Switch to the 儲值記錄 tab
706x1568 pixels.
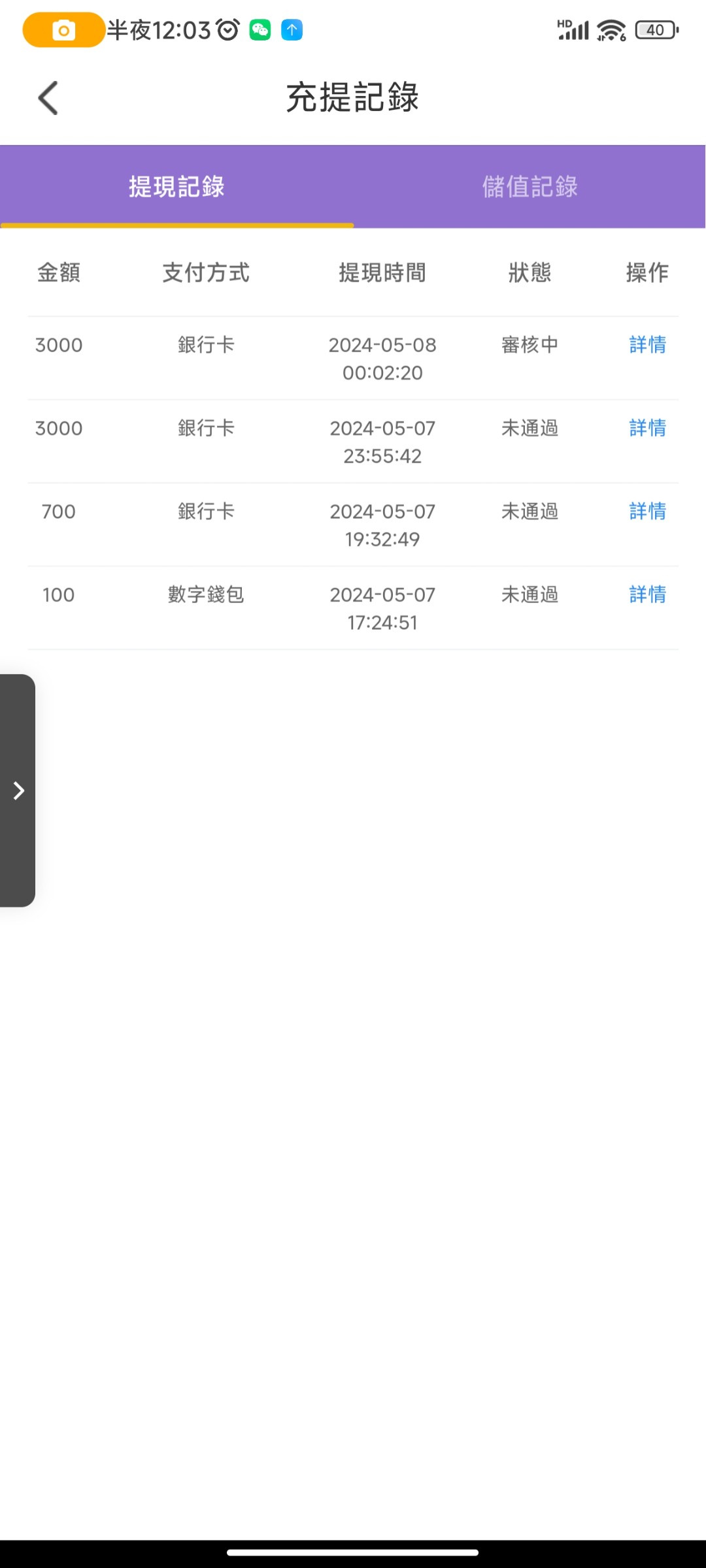(x=529, y=187)
